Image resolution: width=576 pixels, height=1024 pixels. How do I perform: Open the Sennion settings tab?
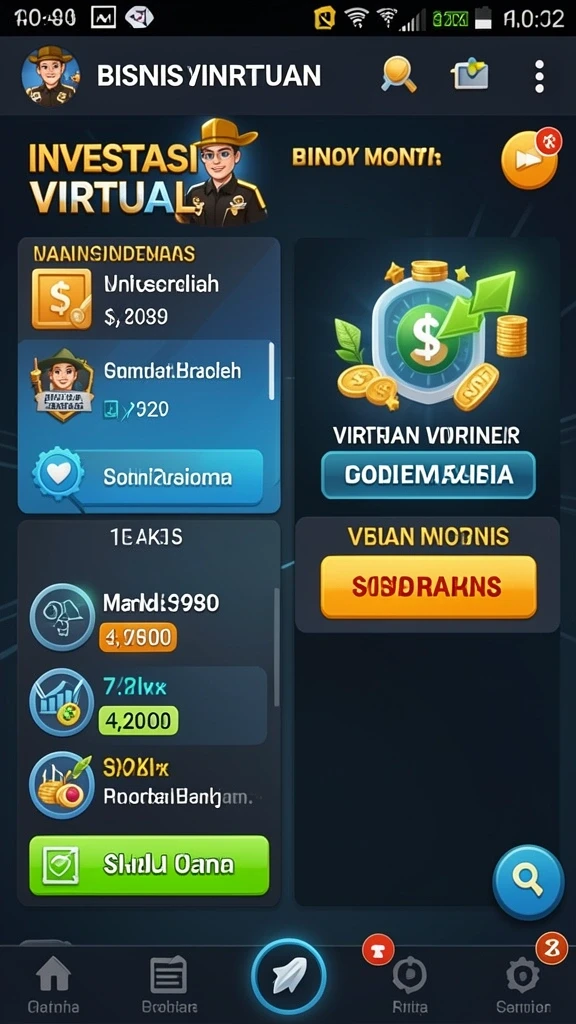[x=522, y=985]
